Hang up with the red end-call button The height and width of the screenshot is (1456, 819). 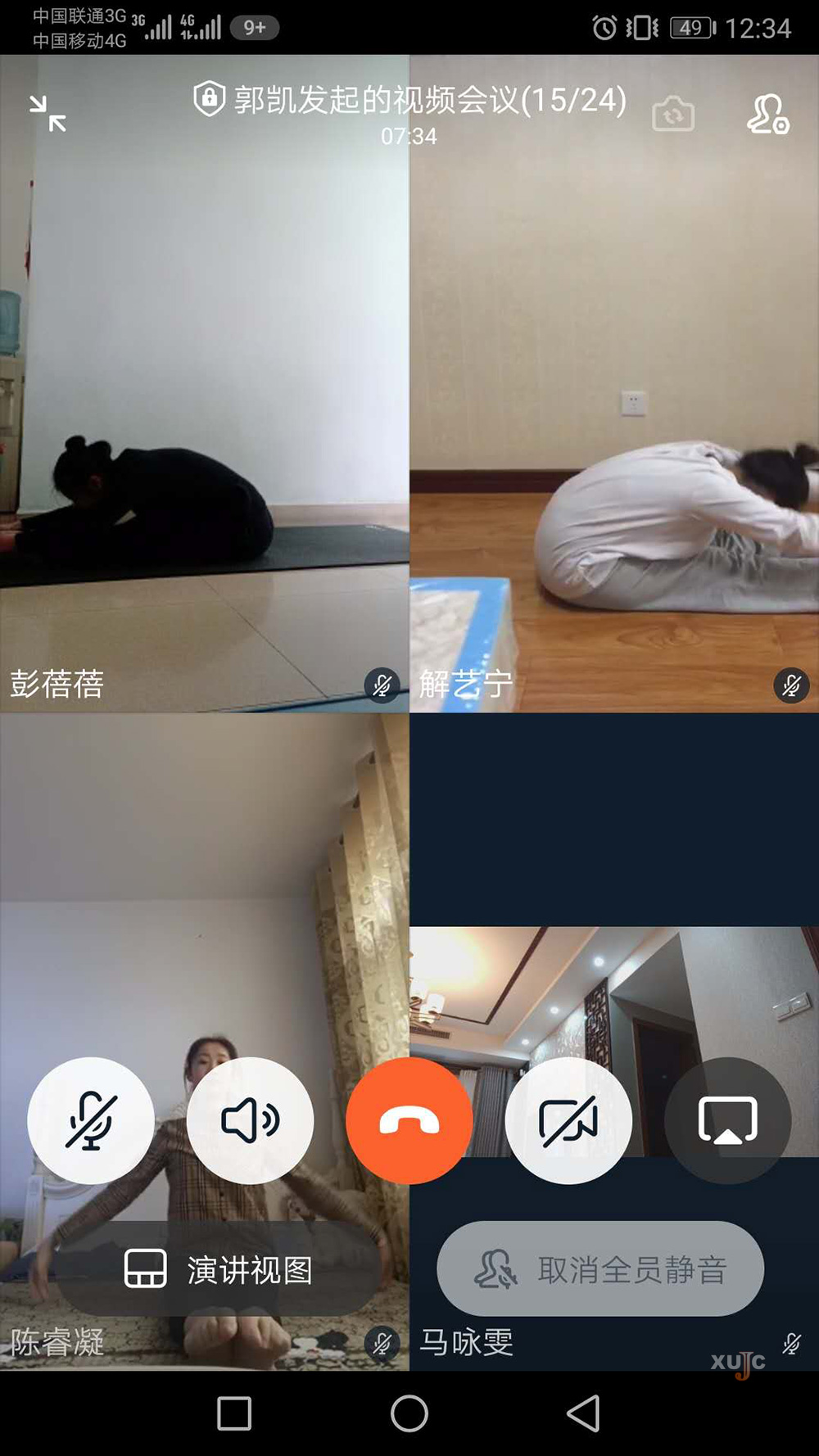pyautogui.click(x=409, y=1120)
